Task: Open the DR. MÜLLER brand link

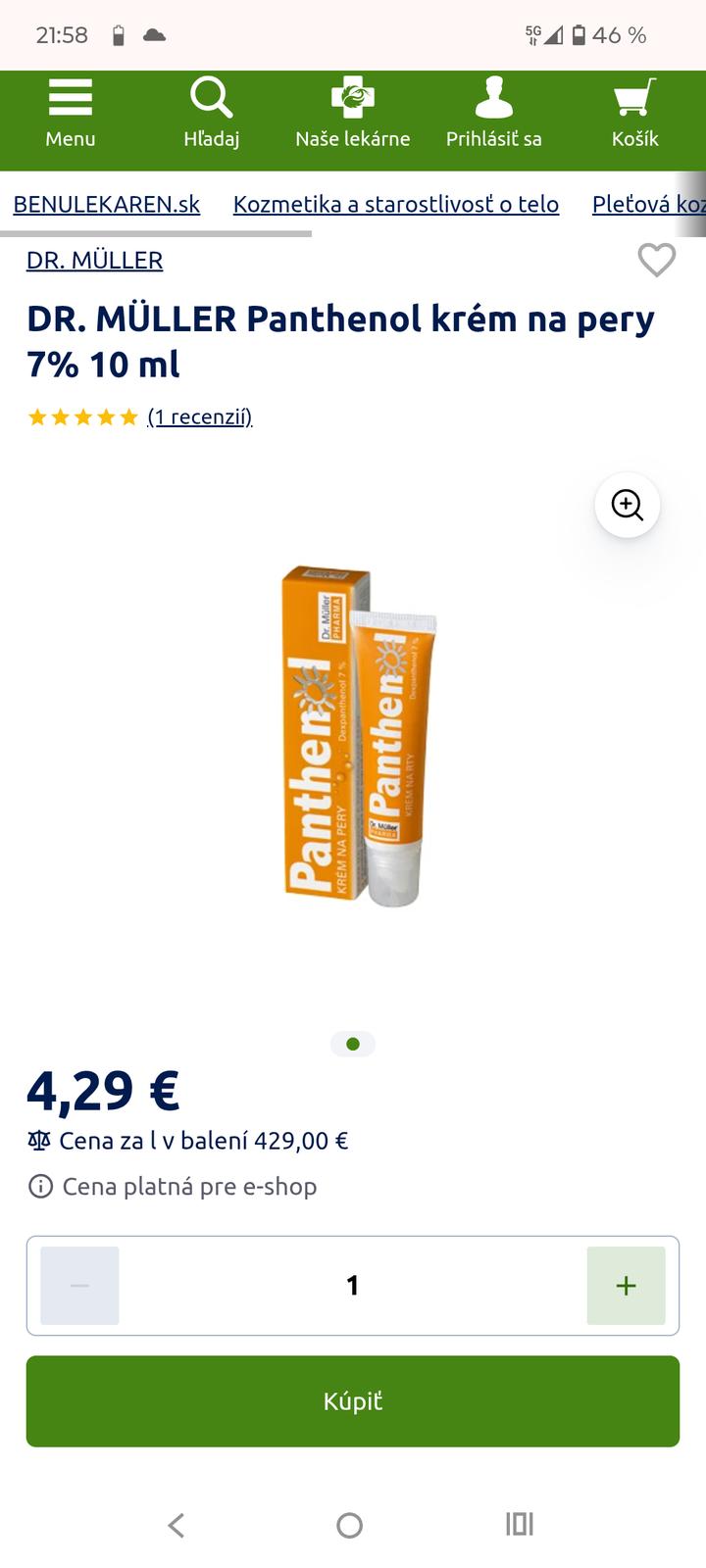Action: click(x=94, y=260)
